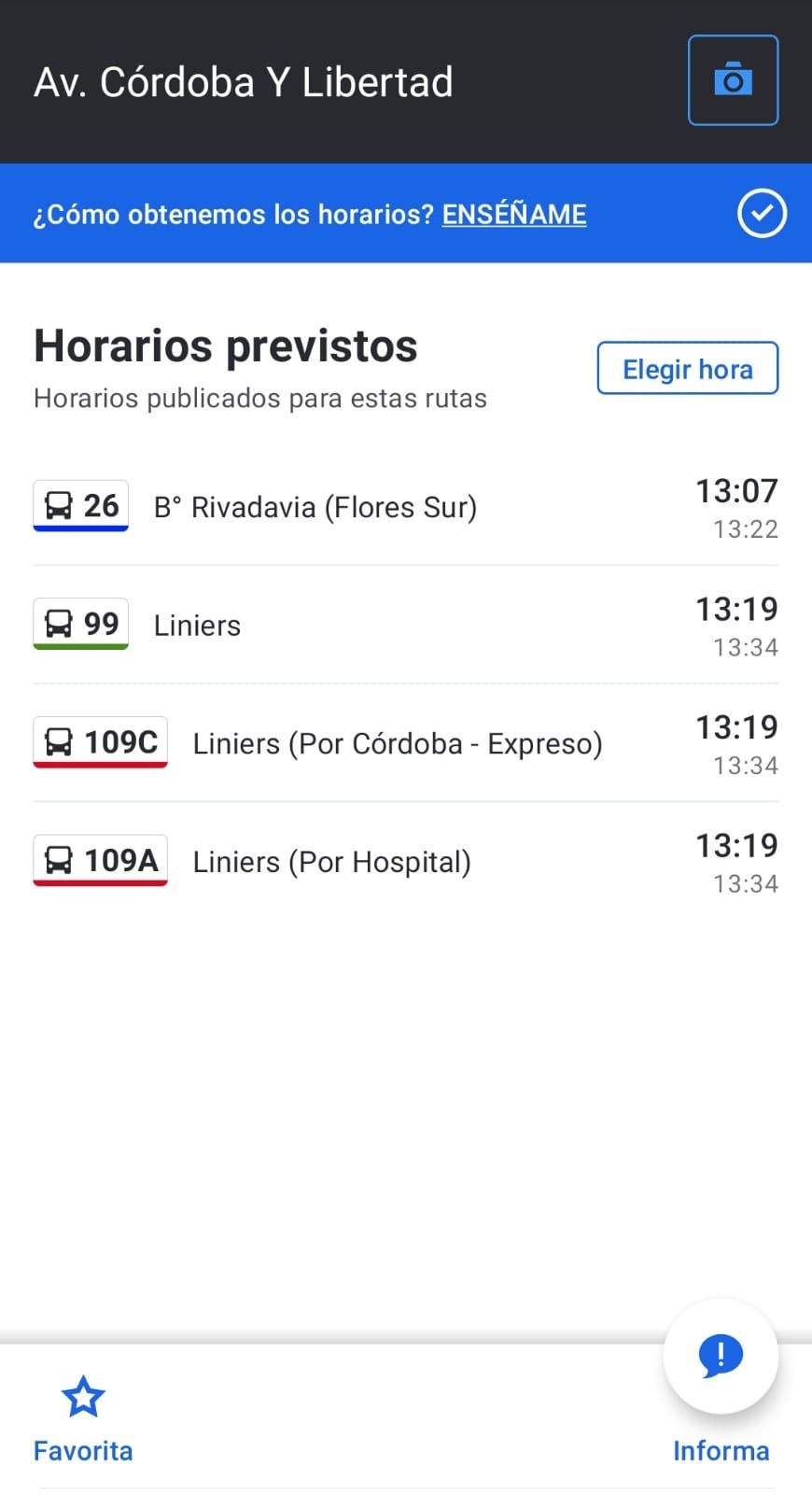
Task: Open the camera icon in header
Action: click(733, 80)
